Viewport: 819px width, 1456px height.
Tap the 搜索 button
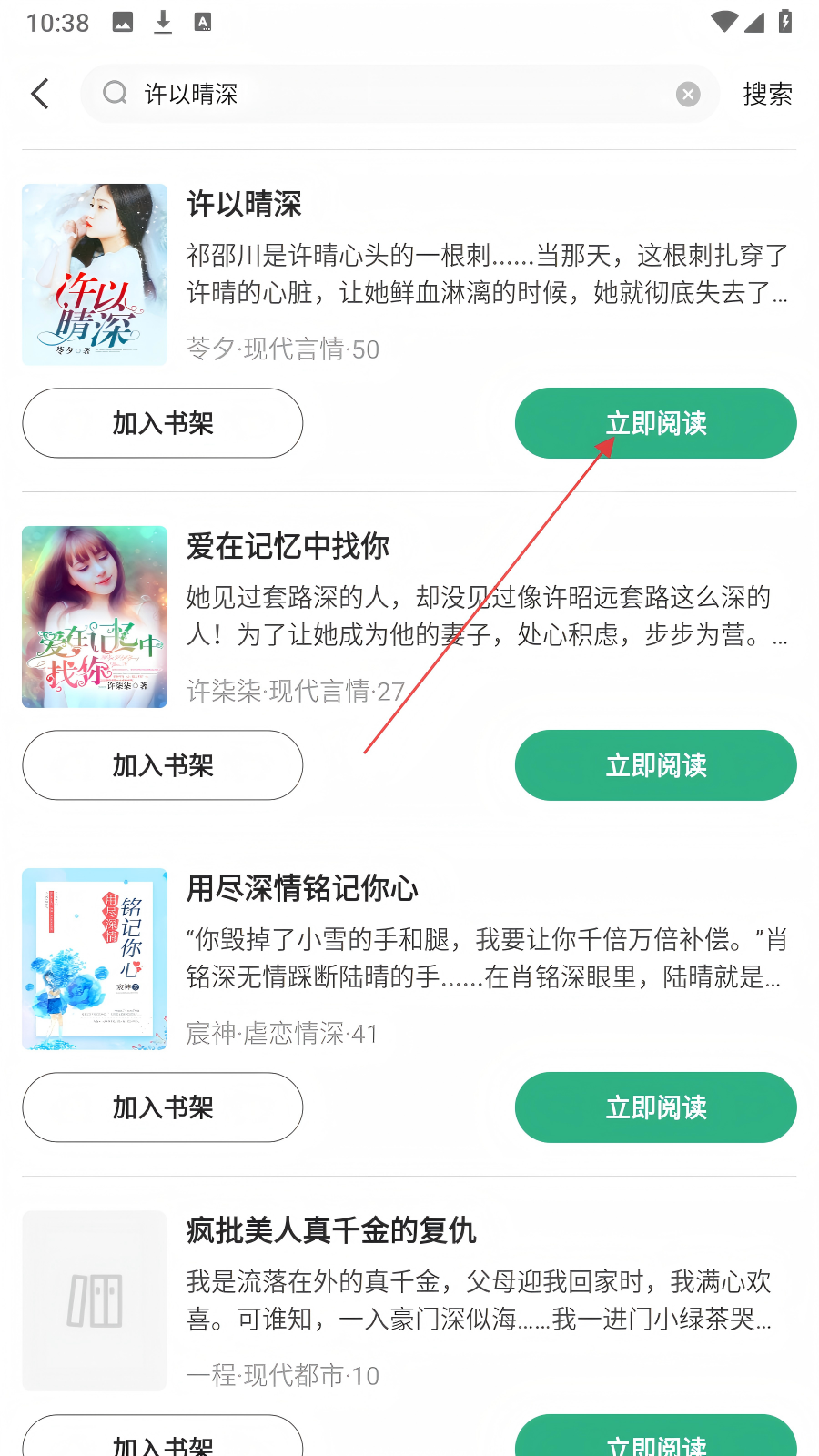tap(767, 94)
